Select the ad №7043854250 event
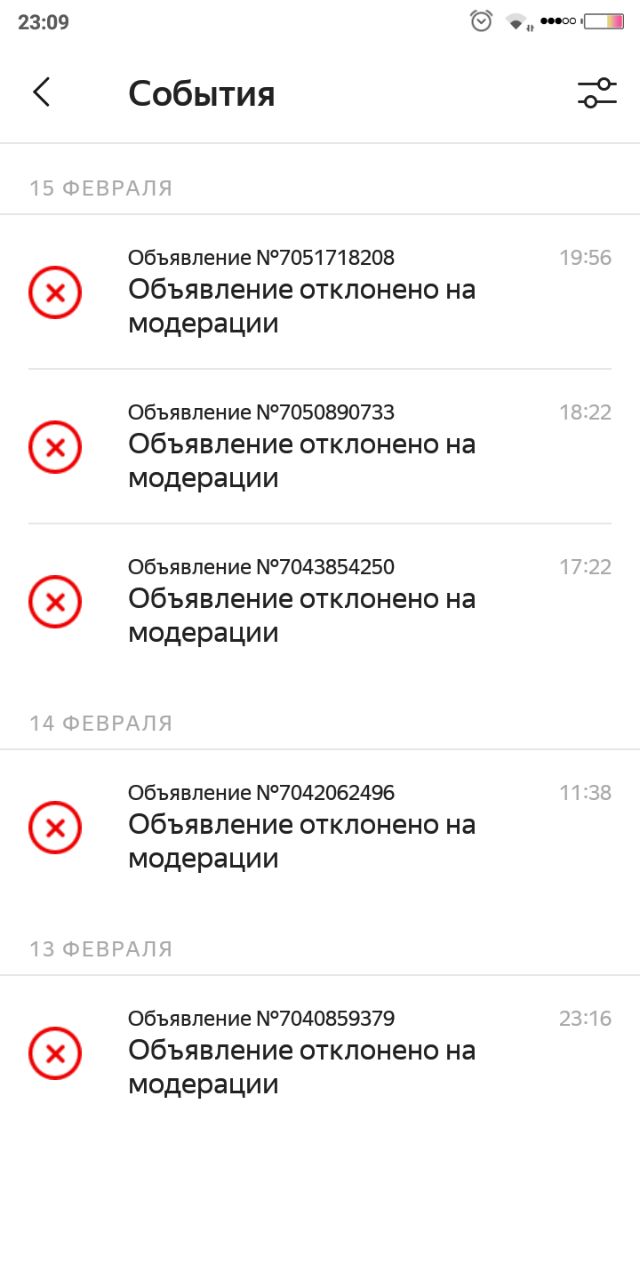The width and height of the screenshot is (640, 1280). point(320,601)
